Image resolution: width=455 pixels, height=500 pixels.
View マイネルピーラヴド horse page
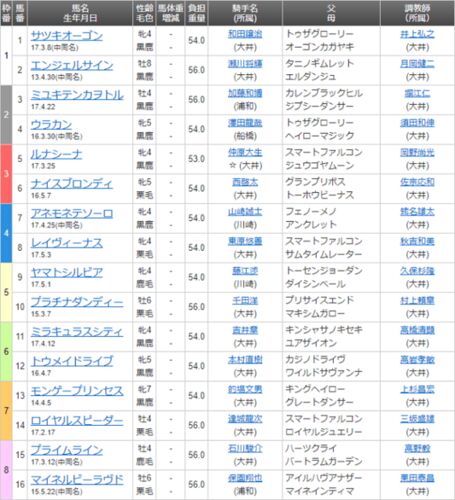pos(77,480)
